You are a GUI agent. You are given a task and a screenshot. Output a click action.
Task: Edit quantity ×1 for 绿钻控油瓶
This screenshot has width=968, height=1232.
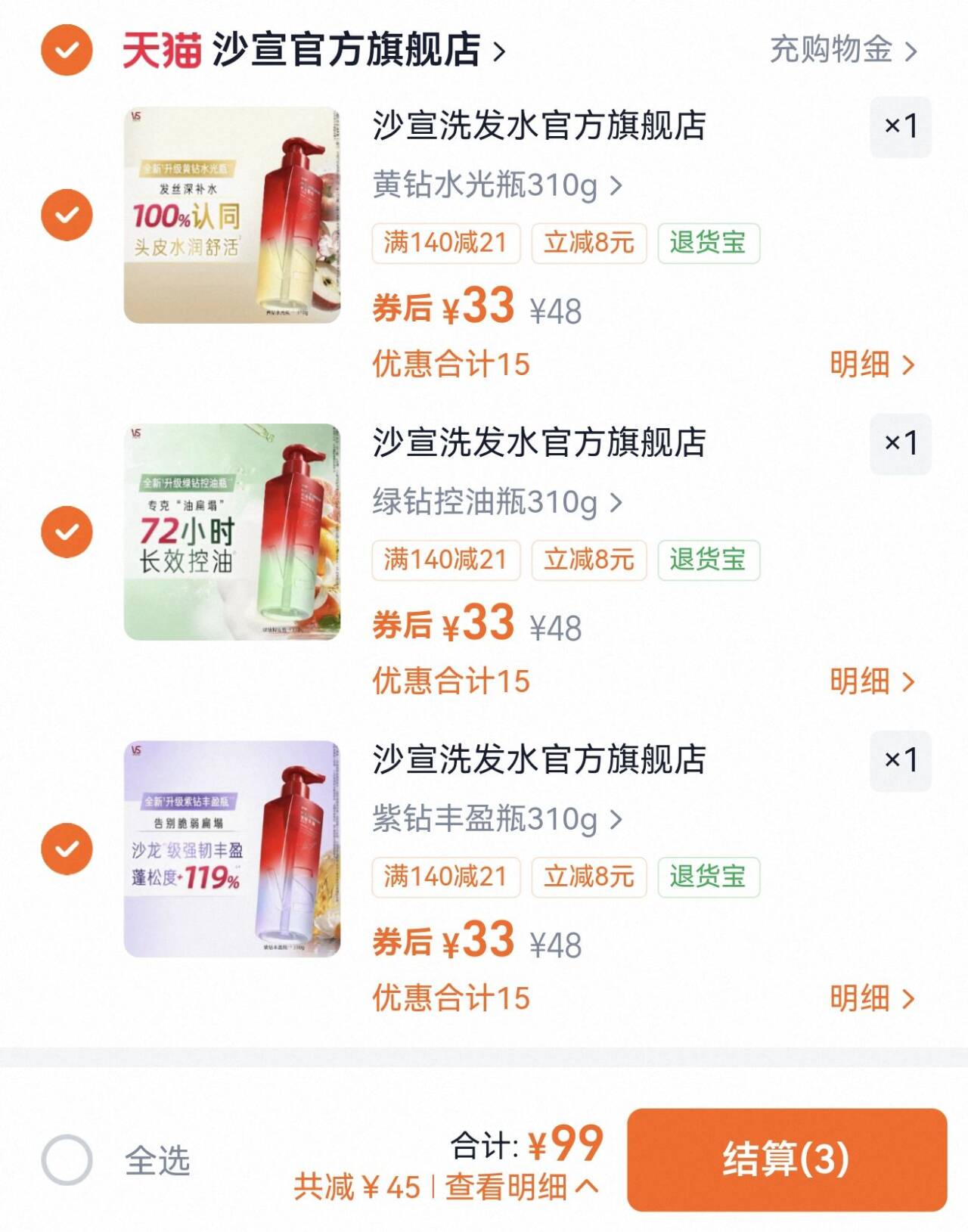pyautogui.click(x=900, y=443)
